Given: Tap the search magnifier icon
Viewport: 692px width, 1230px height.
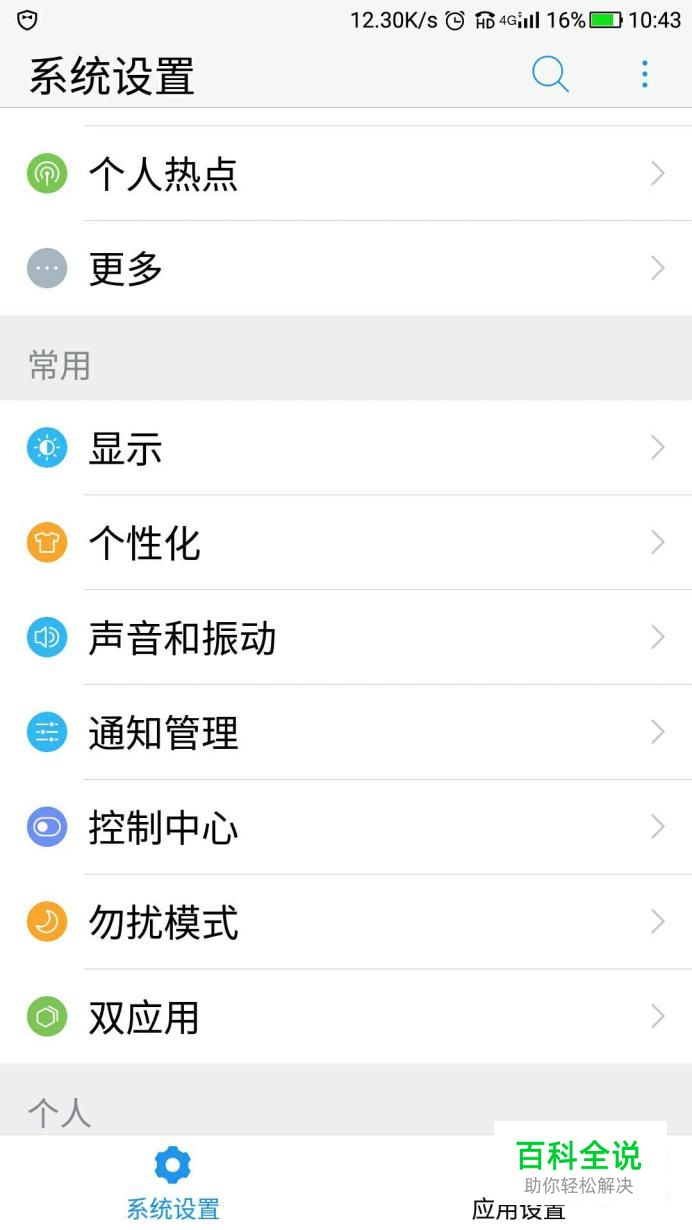Looking at the screenshot, I should [549, 74].
